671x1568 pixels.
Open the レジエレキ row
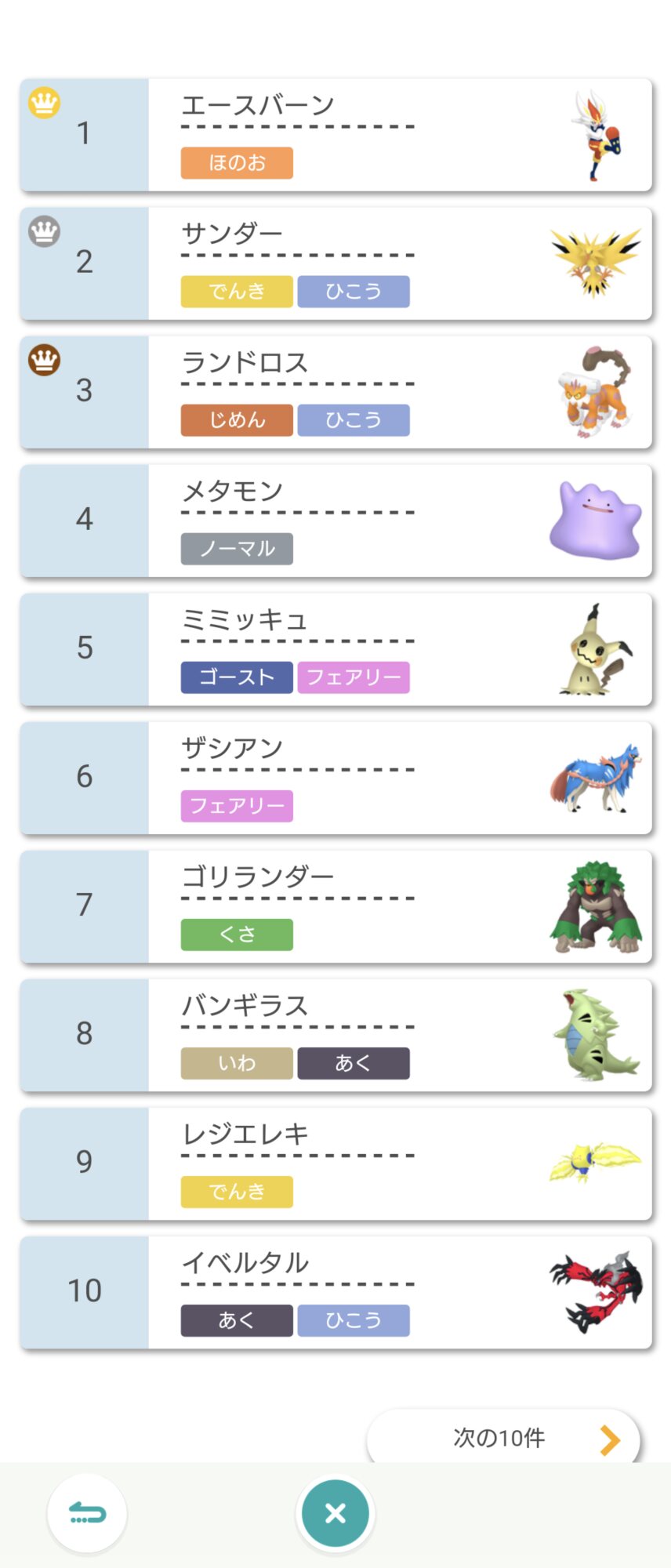point(335,1163)
